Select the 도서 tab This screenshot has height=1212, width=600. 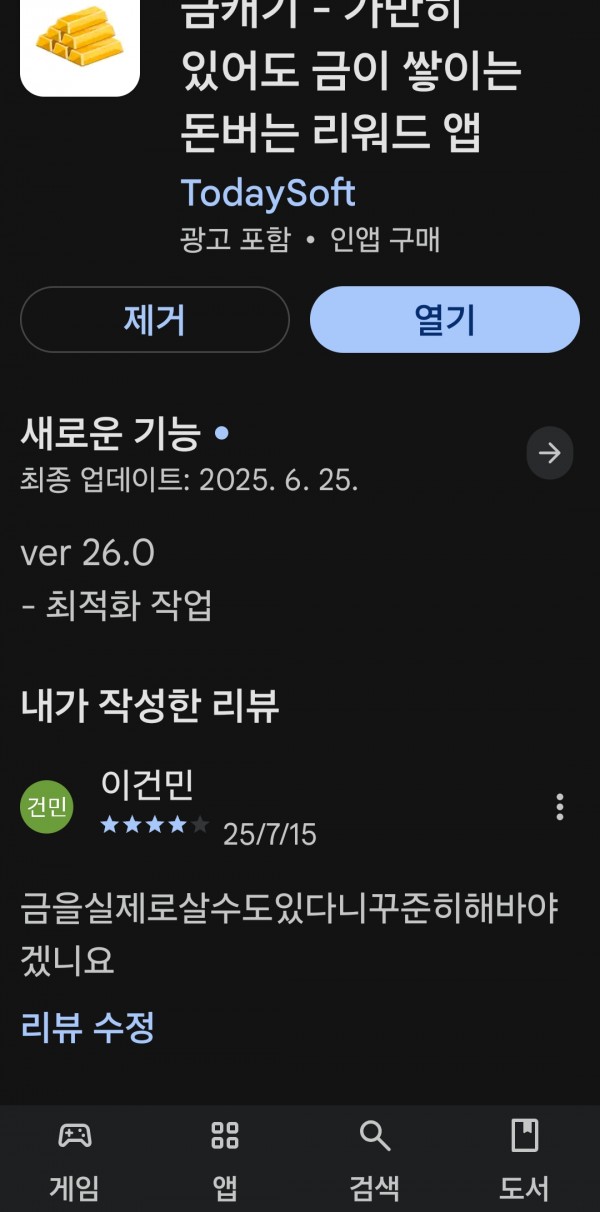pyautogui.click(x=525, y=1158)
